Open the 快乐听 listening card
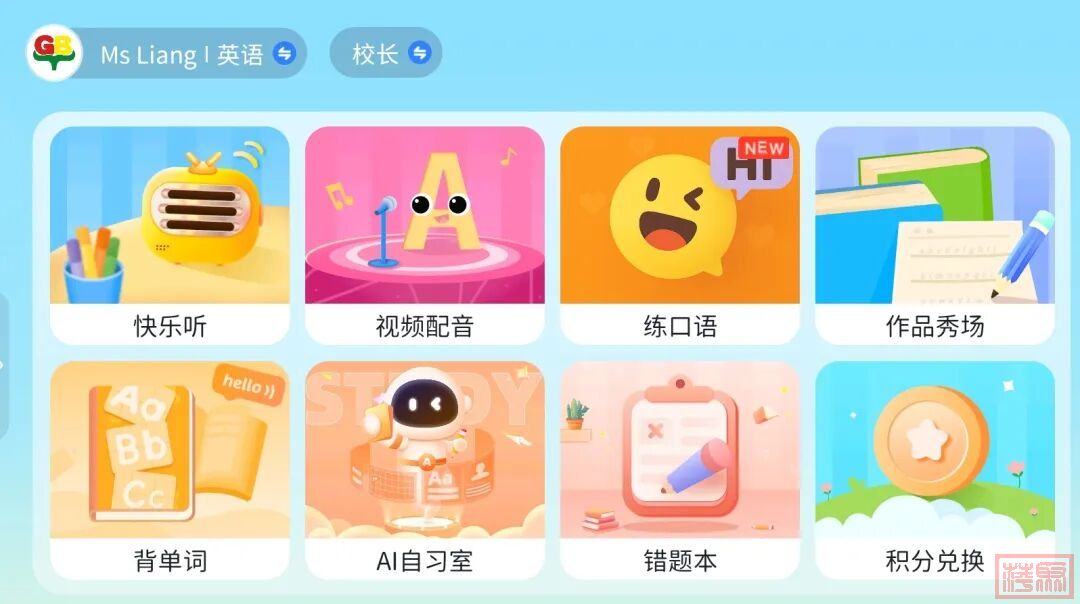This screenshot has width=1080, height=604. coord(170,235)
